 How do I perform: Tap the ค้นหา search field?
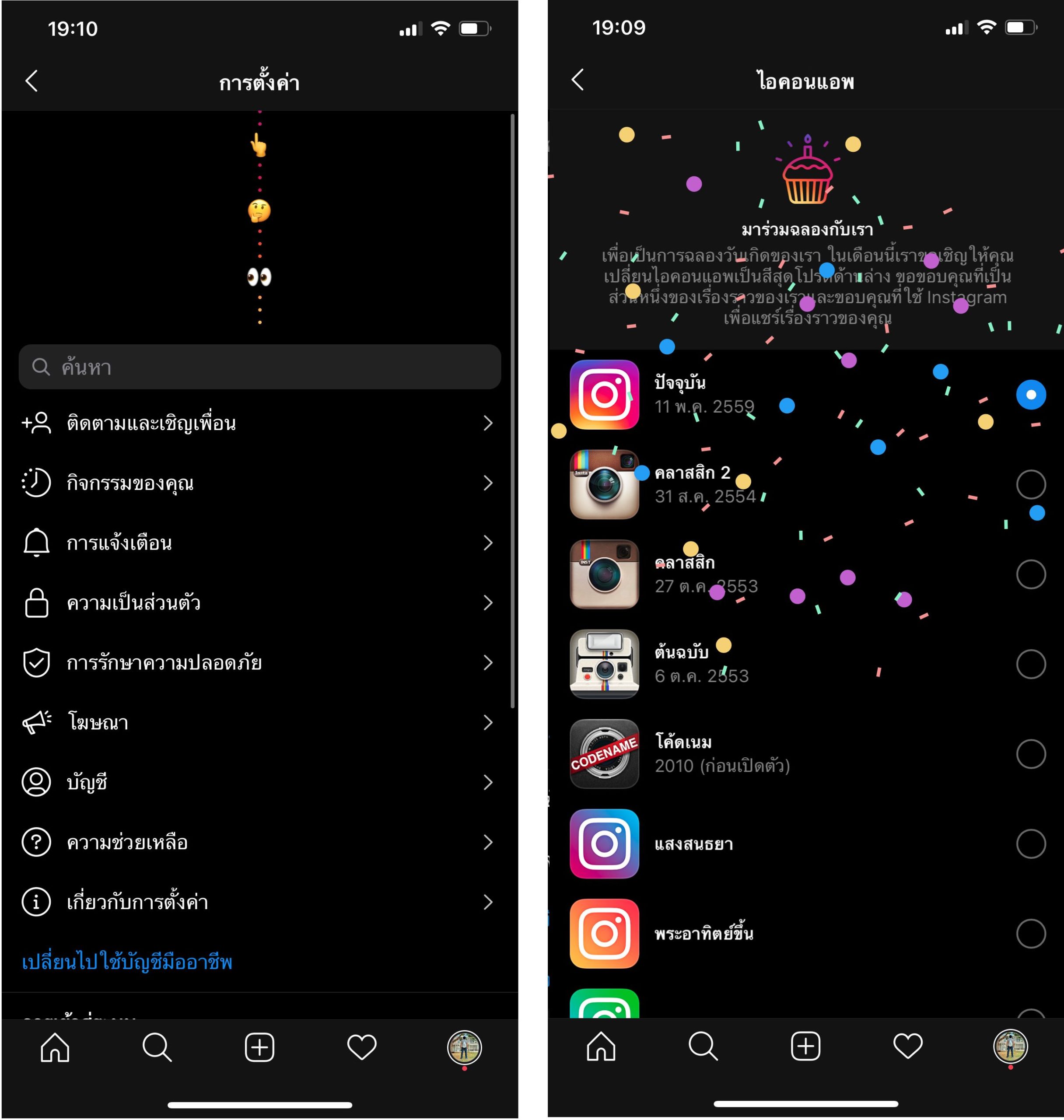tap(260, 367)
